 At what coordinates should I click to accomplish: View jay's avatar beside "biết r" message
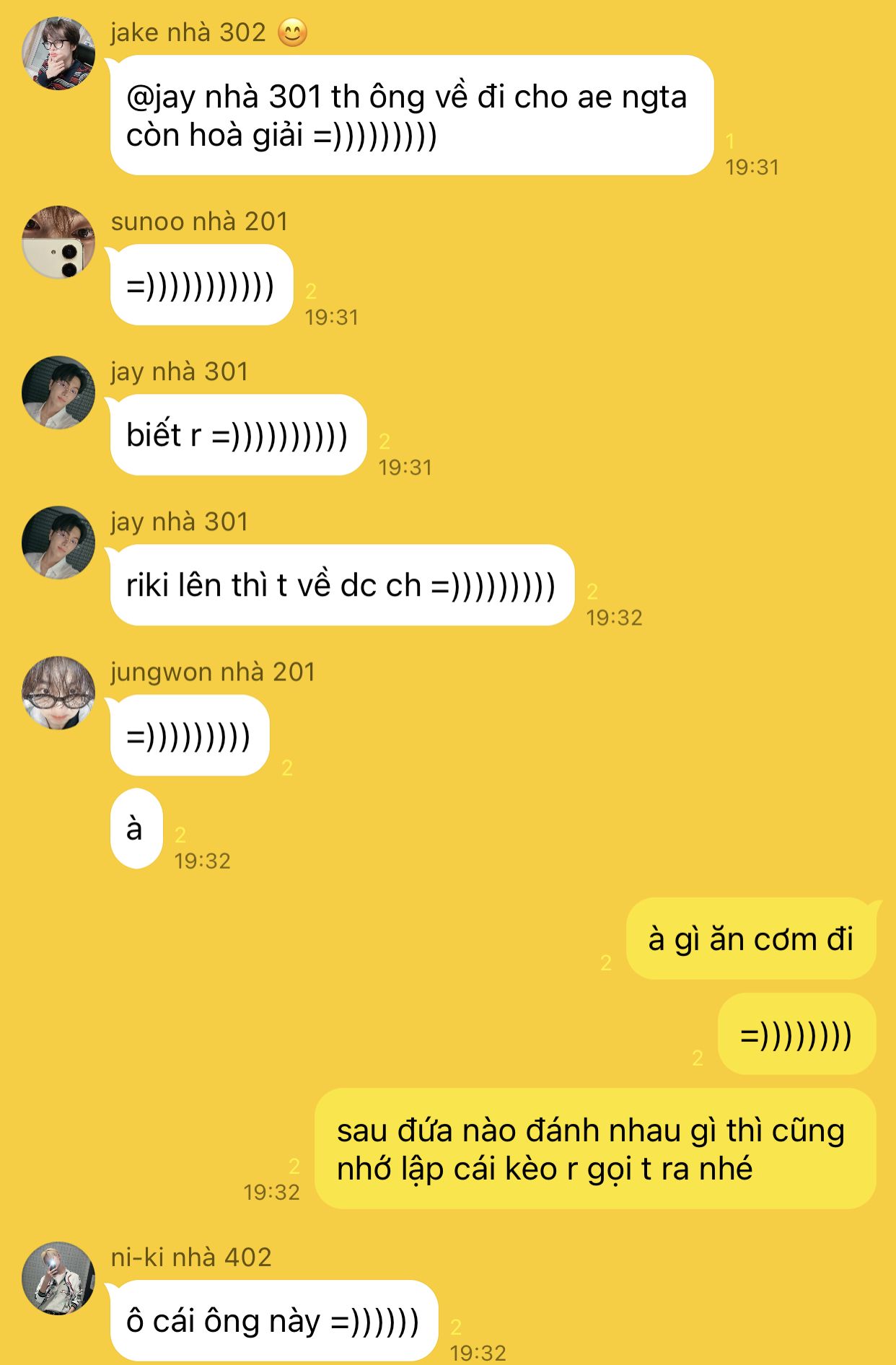58,392
